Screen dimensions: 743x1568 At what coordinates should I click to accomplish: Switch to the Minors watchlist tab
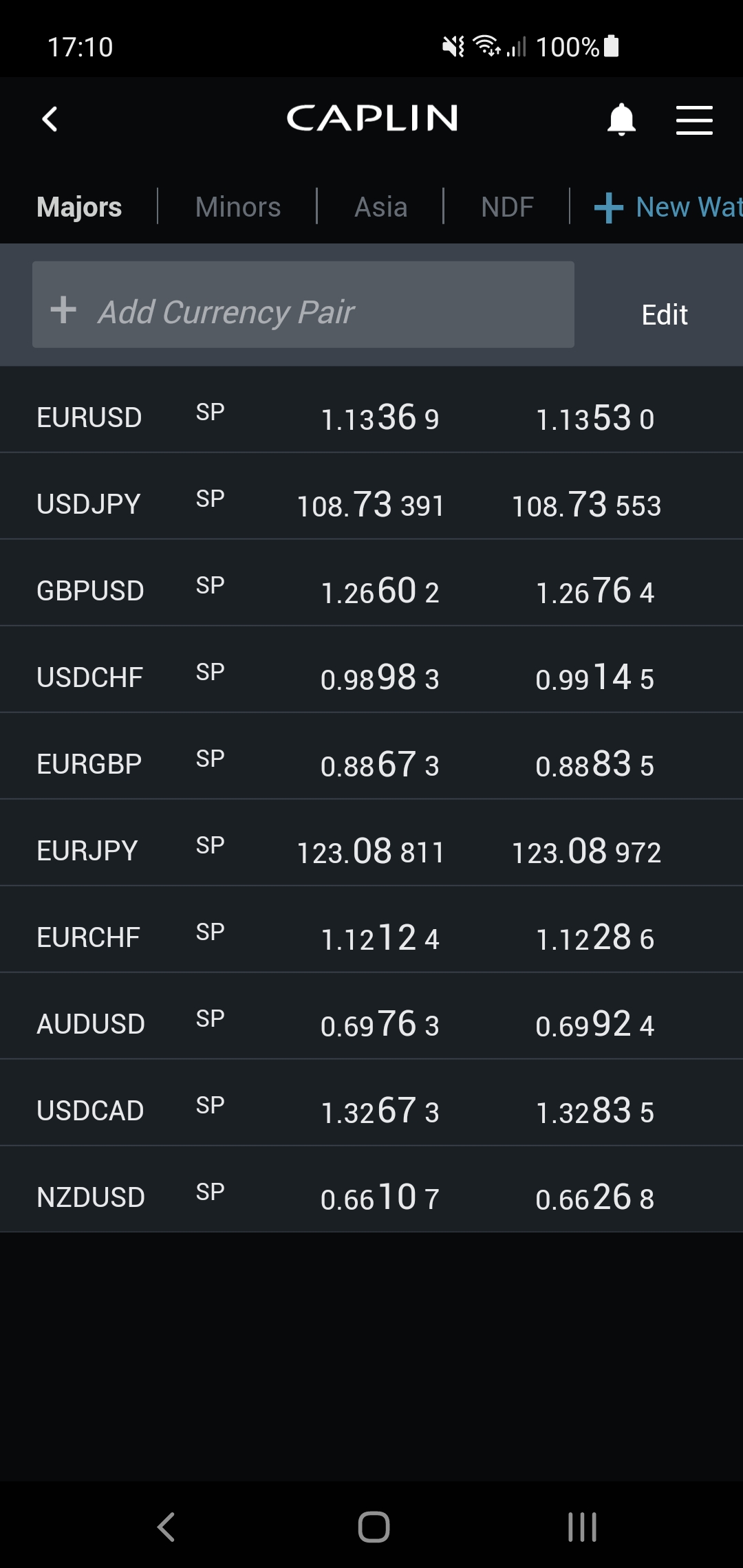[237, 207]
